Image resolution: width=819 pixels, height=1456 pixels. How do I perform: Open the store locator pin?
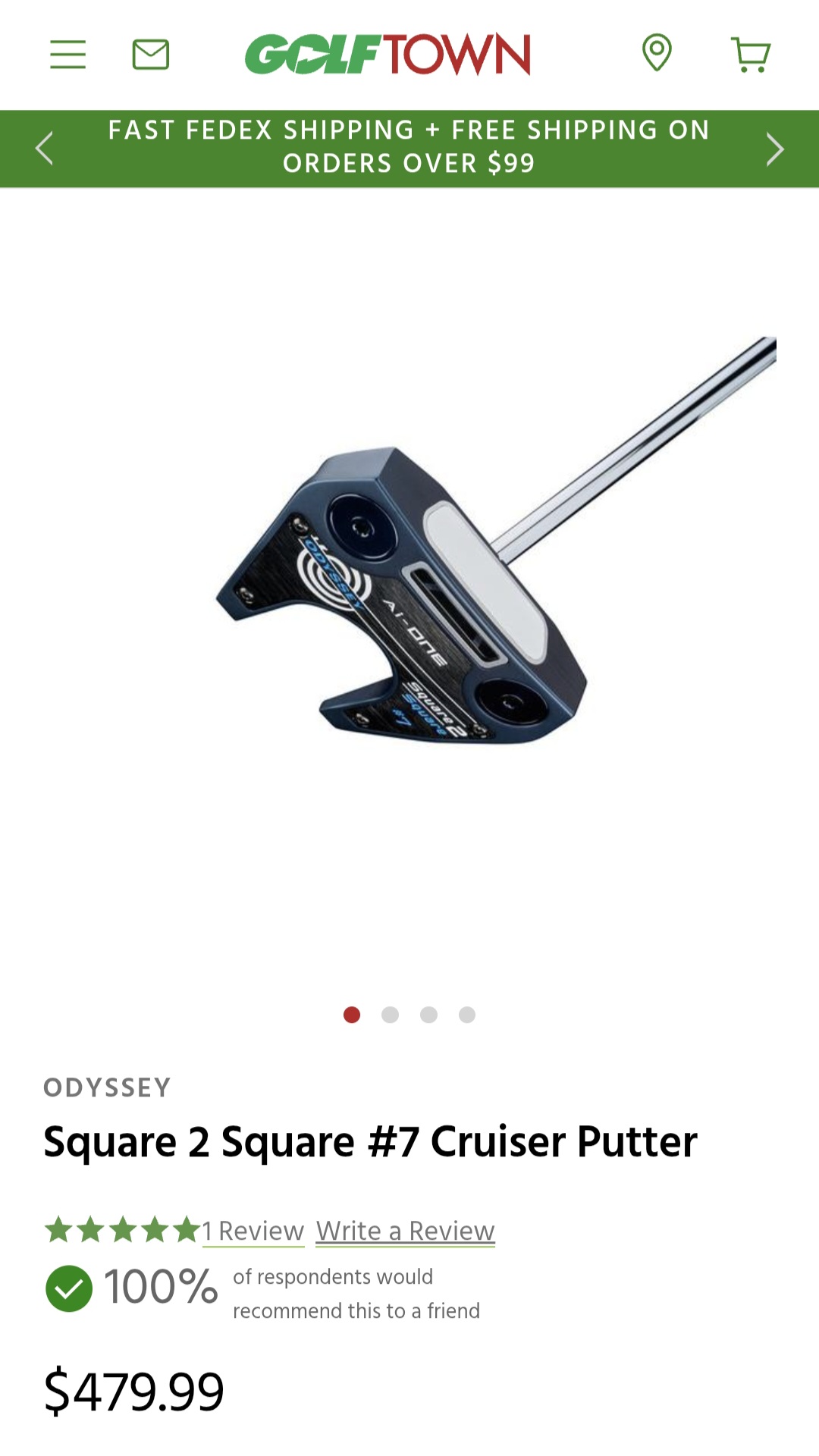[x=657, y=53]
